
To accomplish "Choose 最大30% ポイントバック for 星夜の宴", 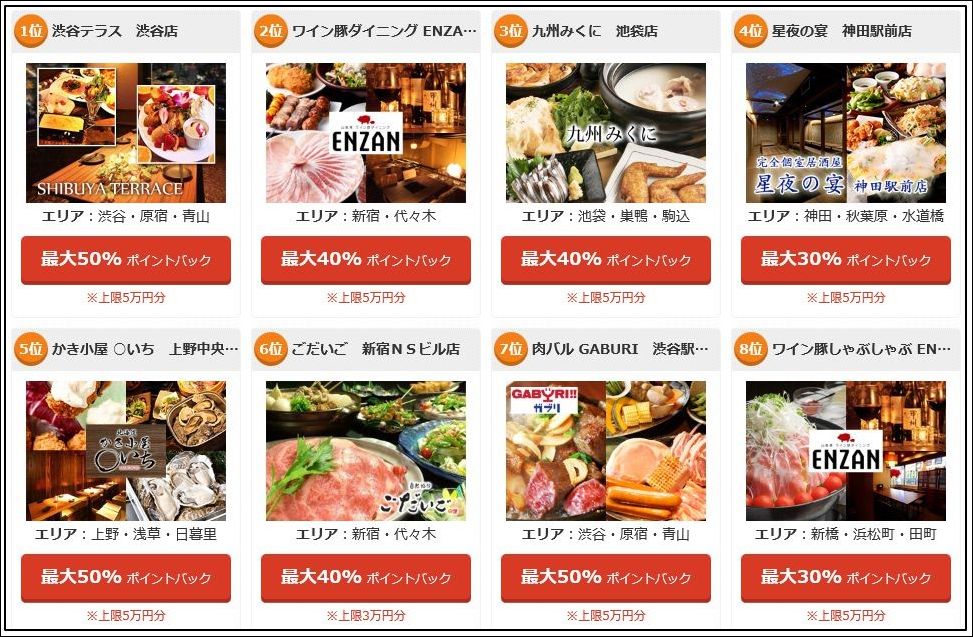I will (846, 260).
